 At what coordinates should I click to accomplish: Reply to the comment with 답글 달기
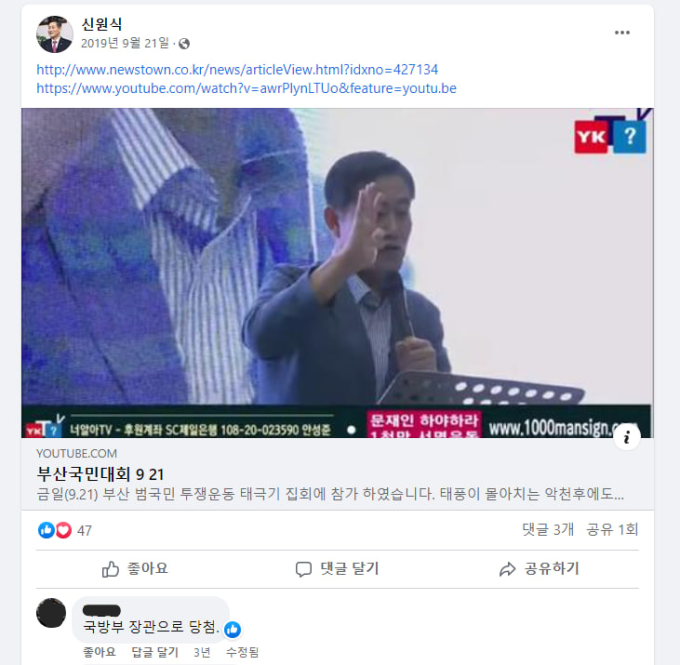(155, 652)
